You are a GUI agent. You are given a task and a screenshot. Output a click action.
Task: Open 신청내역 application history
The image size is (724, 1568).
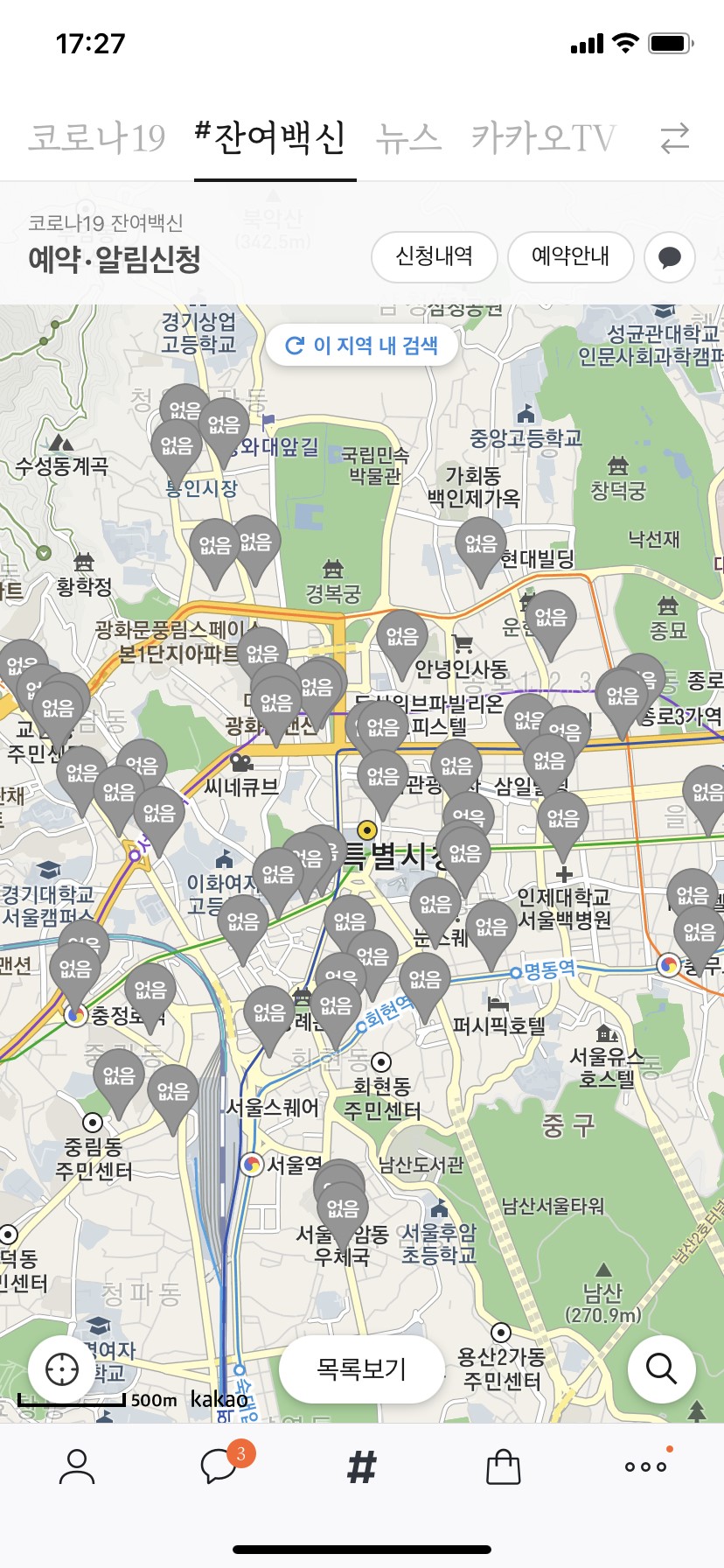435,256
